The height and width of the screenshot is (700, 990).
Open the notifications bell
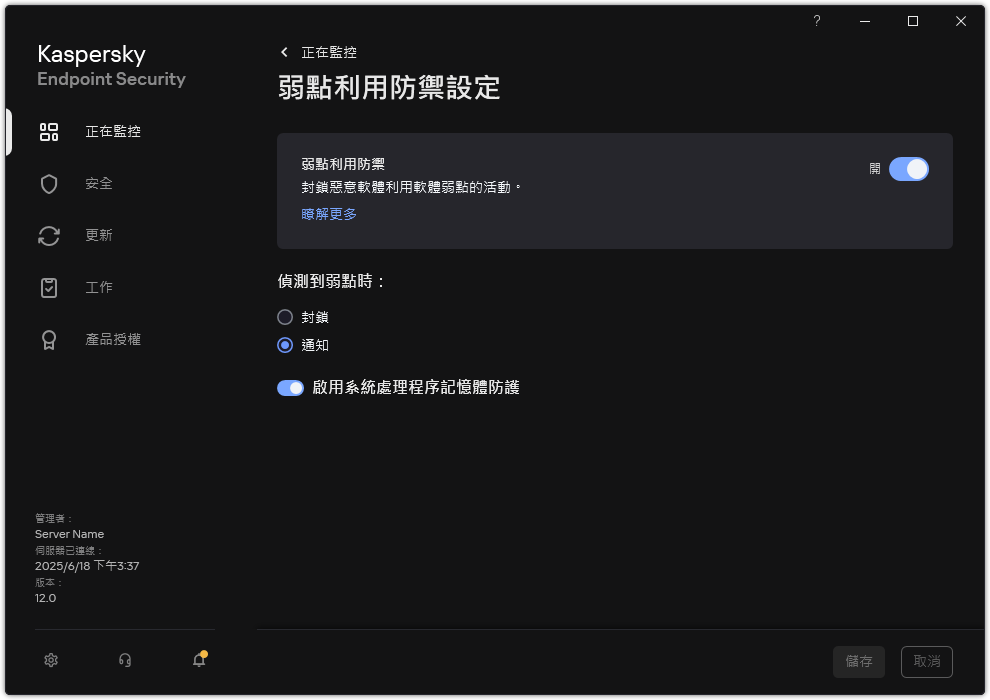199,660
